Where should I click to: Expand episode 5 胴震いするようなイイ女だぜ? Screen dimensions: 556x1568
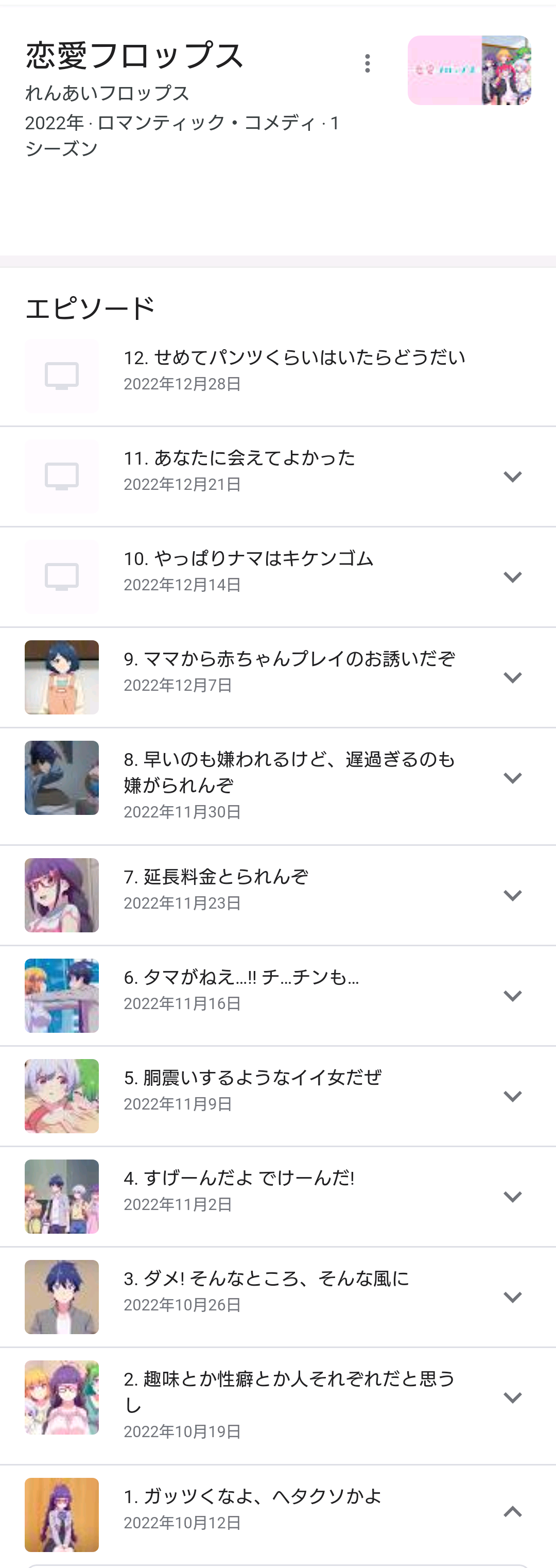513,1096
